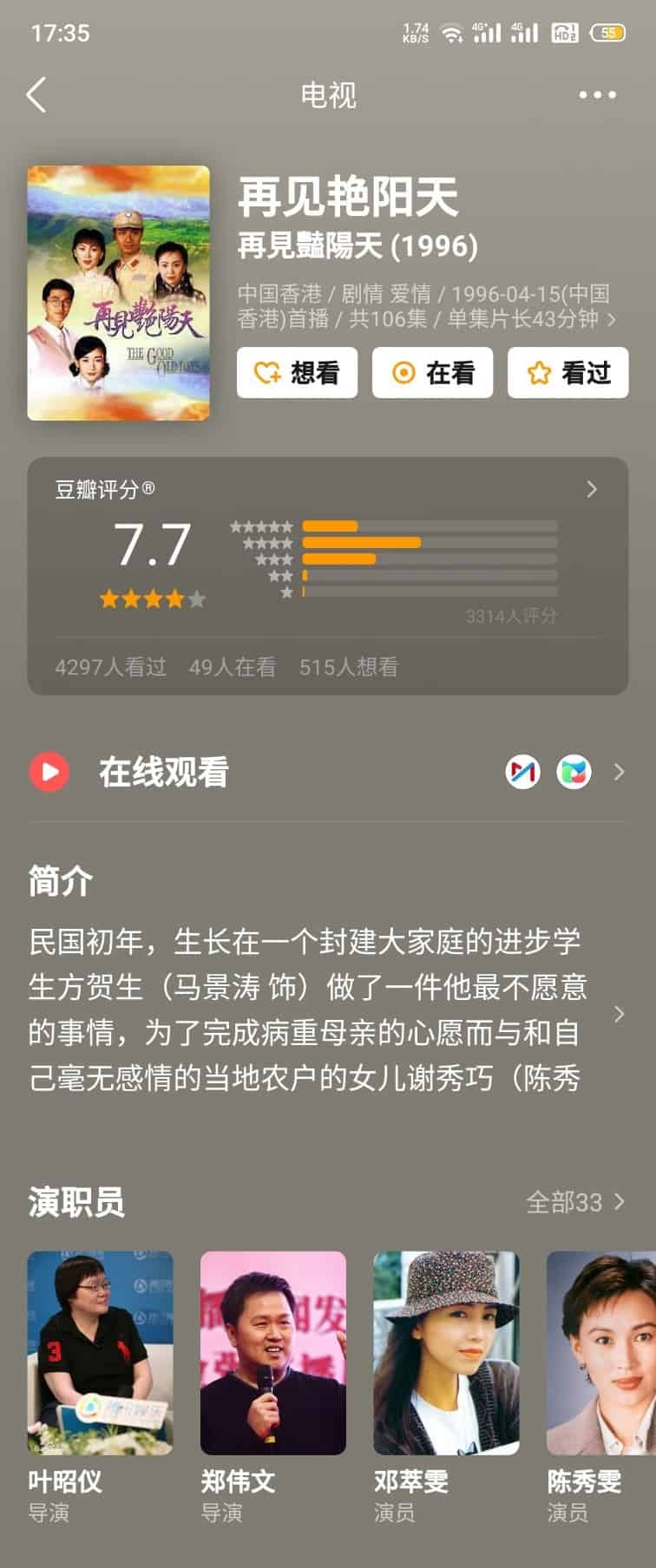Expand the full 简介 synopsis
The width and height of the screenshot is (656, 1568).
point(618,1013)
